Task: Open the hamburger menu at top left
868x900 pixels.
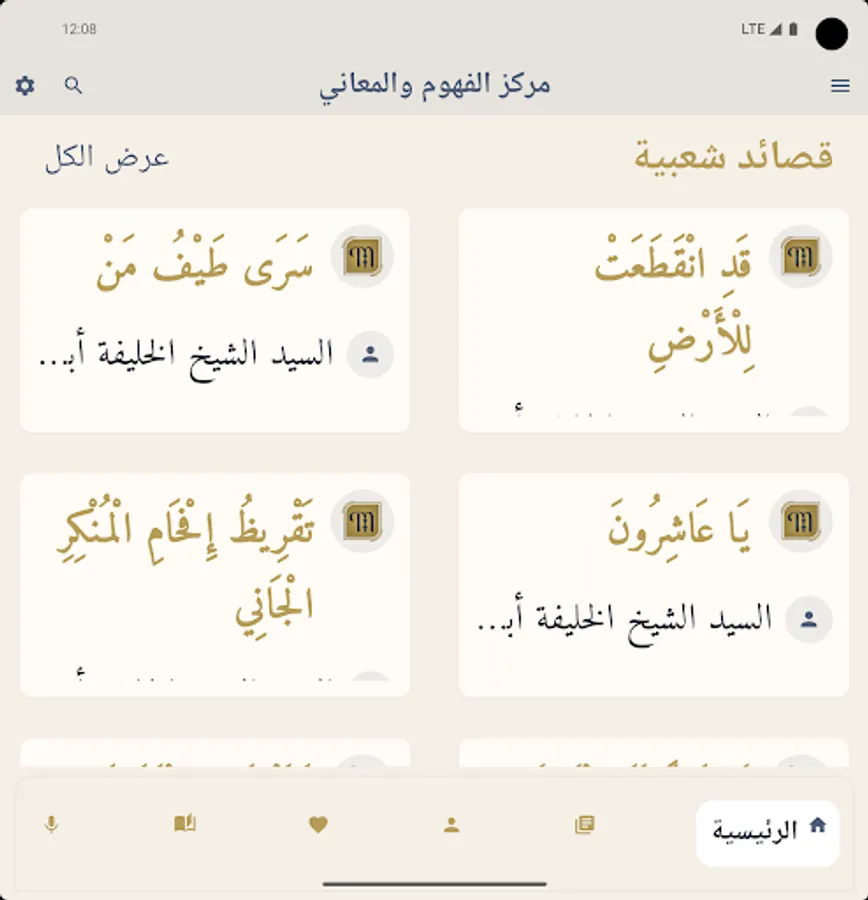Action: pos(840,85)
